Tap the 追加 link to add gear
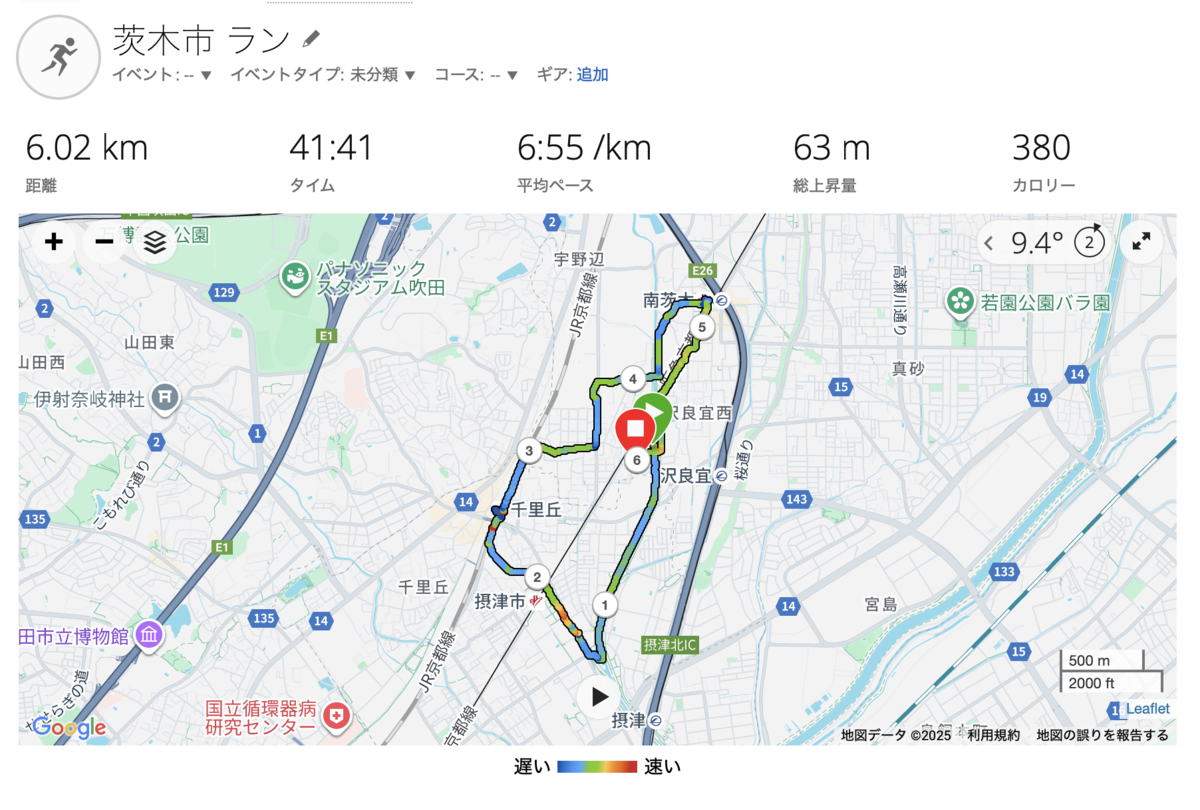Image resolution: width=1200 pixels, height=810 pixels. click(592, 75)
